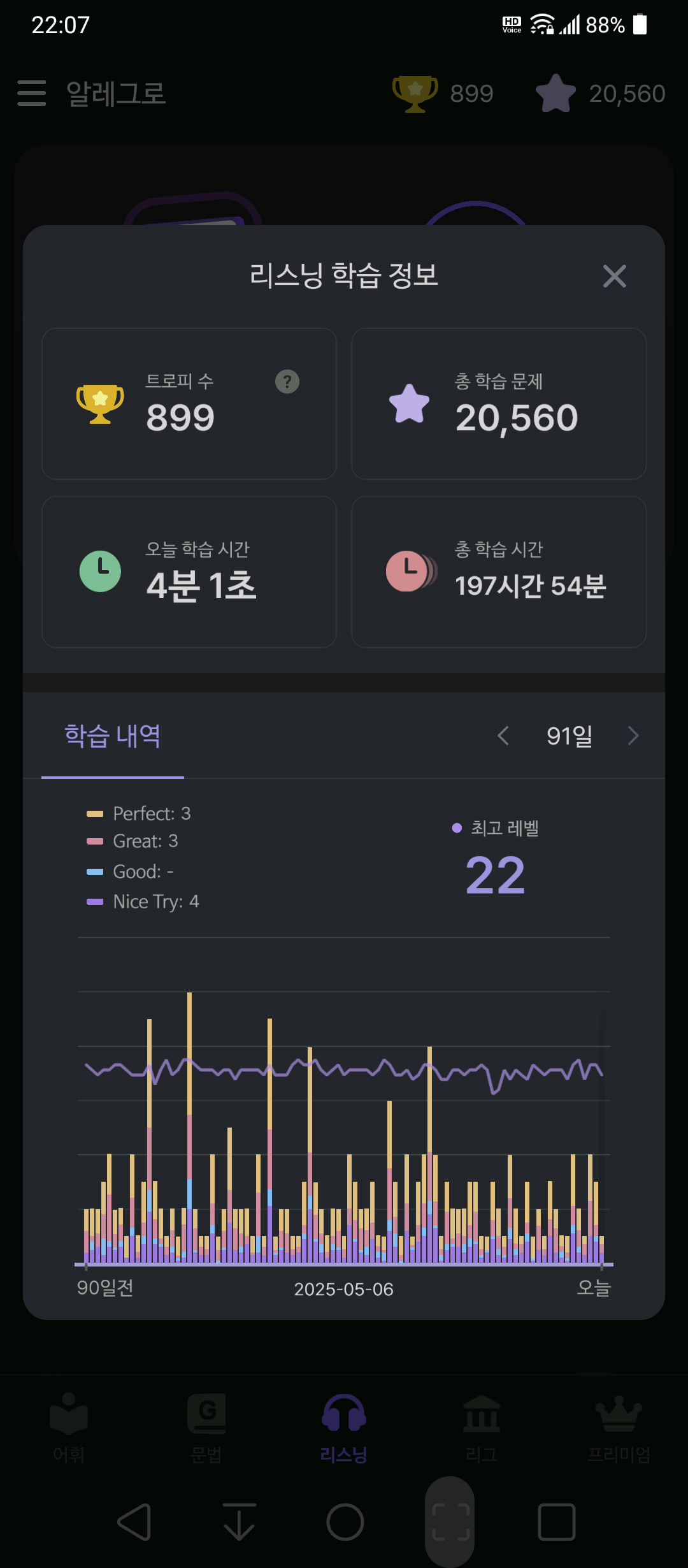Open the help icon beside 트로피 수

tap(287, 382)
